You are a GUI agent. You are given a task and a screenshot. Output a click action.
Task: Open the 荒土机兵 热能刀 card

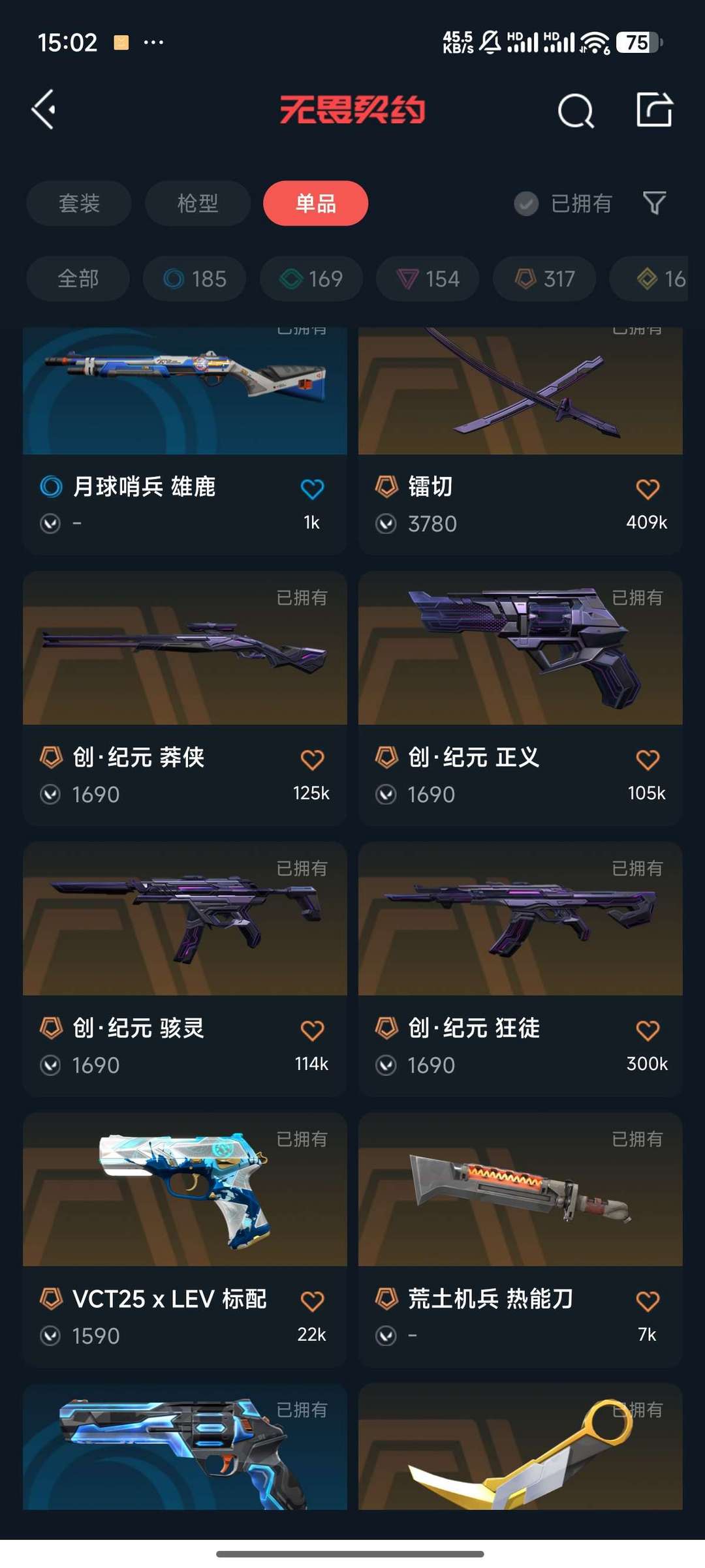(520, 1240)
